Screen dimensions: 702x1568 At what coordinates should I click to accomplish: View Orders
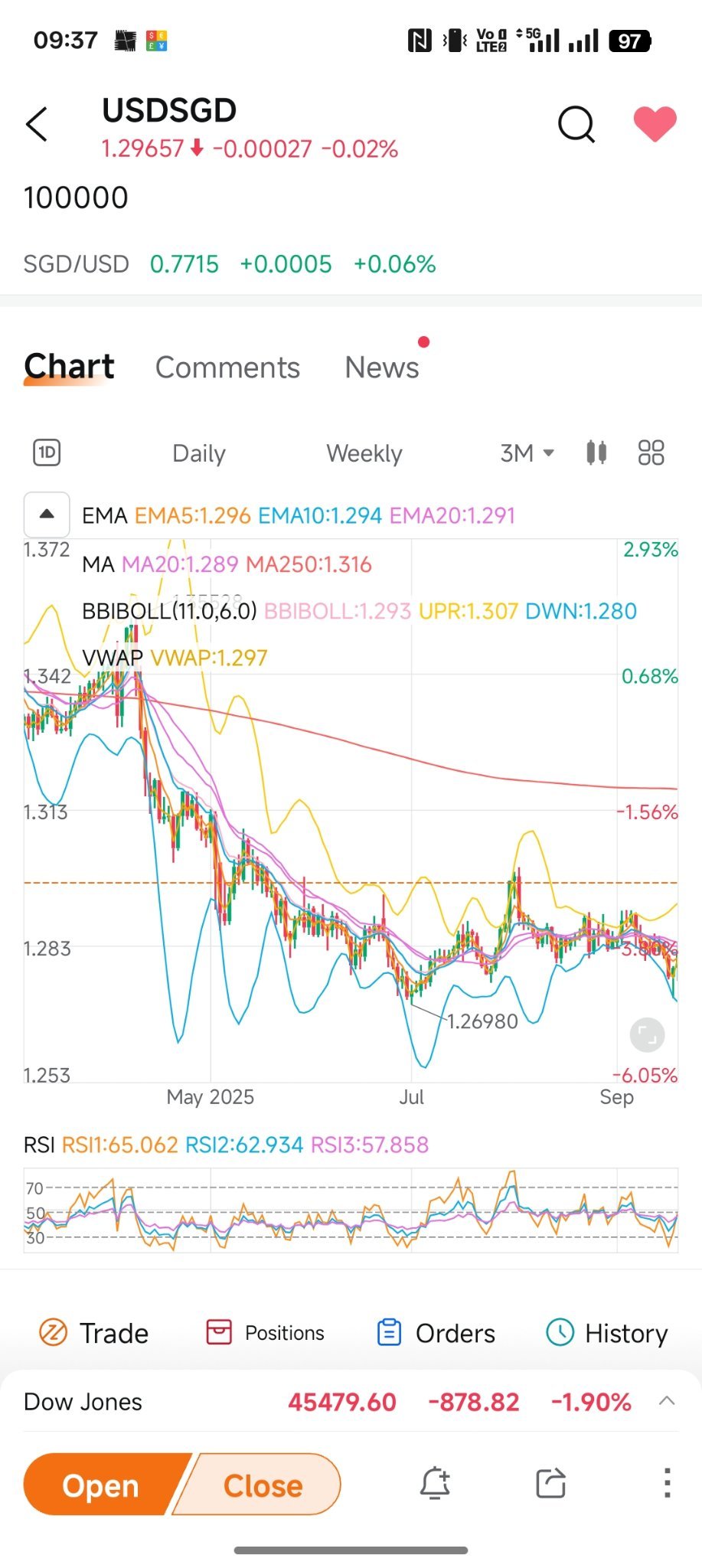(436, 1333)
